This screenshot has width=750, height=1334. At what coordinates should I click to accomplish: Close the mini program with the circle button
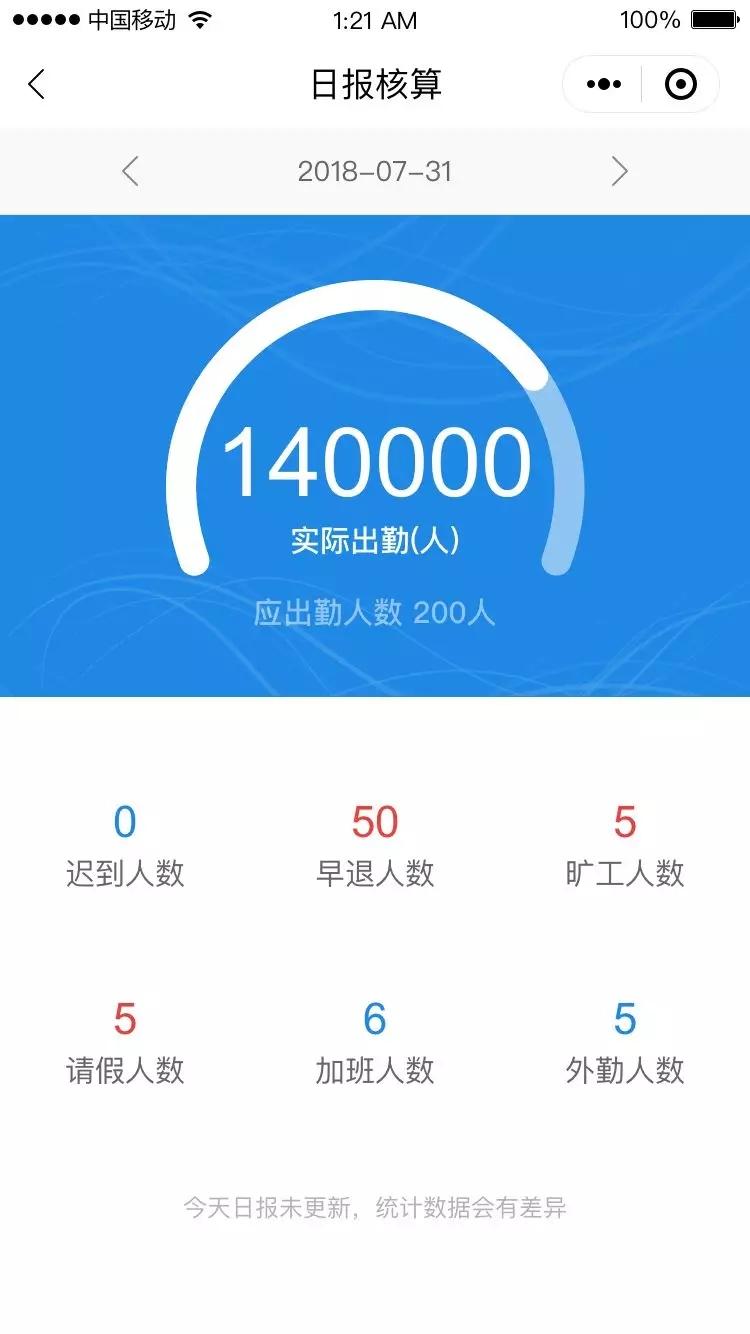coord(681,85)
